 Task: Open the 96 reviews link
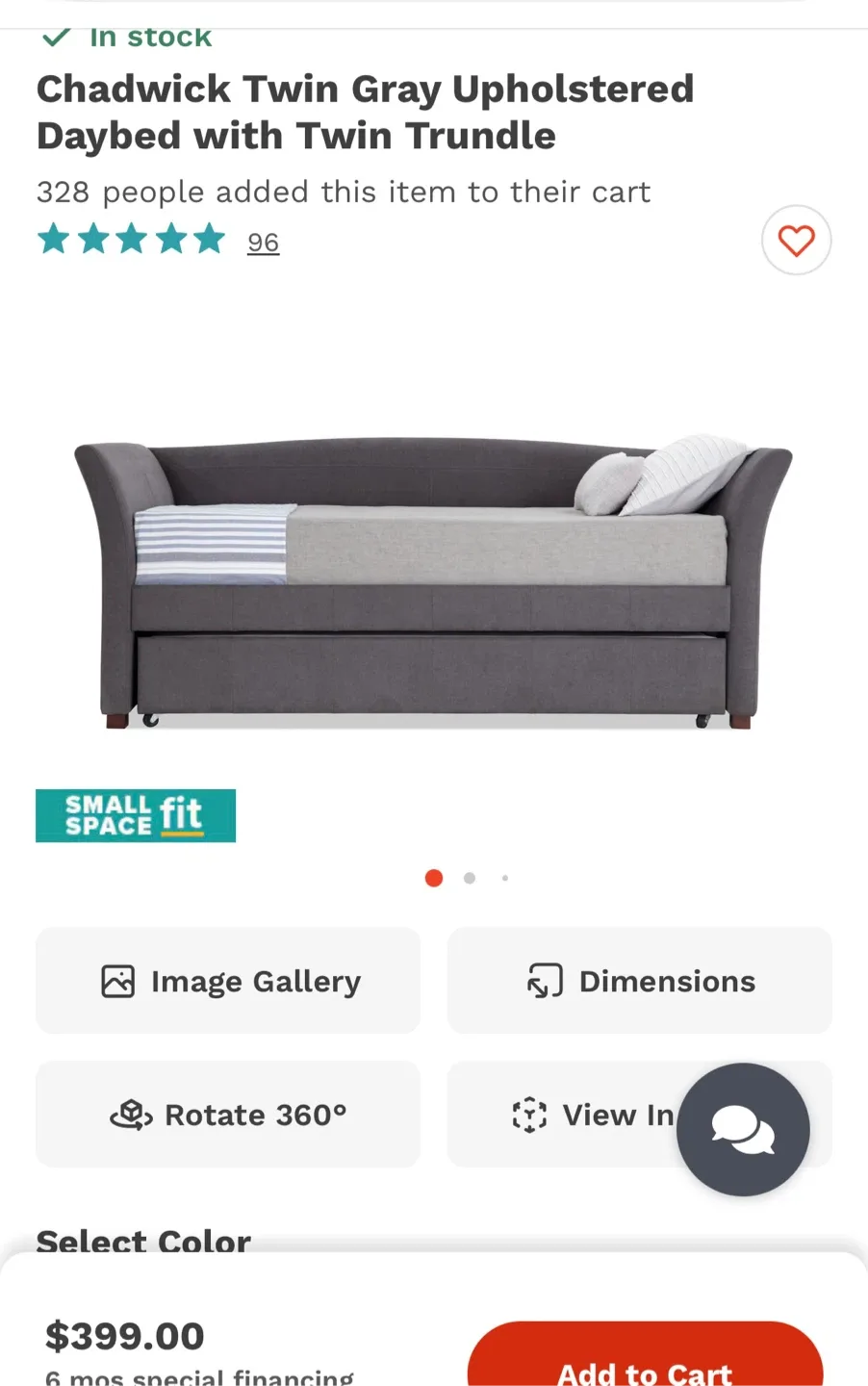click(263, 242)
